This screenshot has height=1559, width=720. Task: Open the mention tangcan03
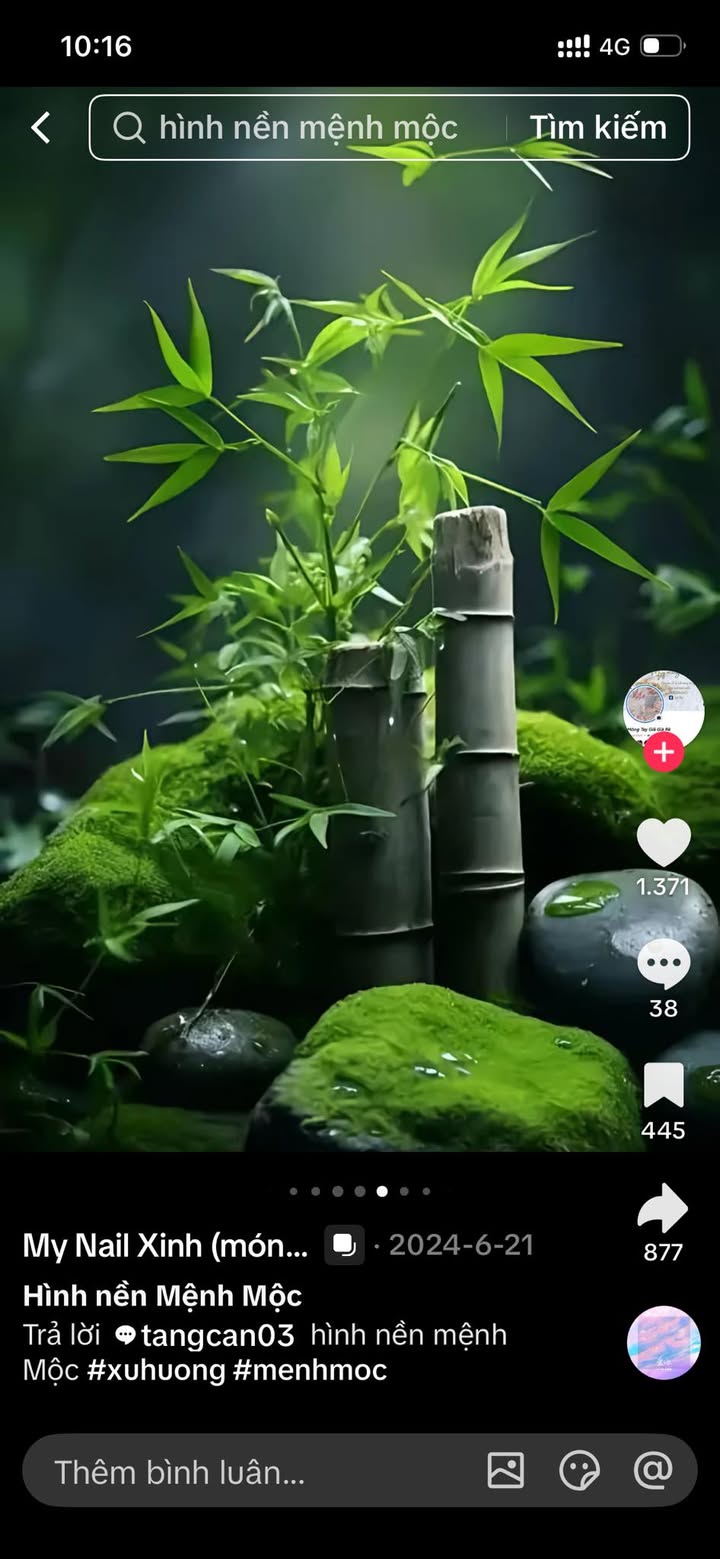pos(205,1335)
